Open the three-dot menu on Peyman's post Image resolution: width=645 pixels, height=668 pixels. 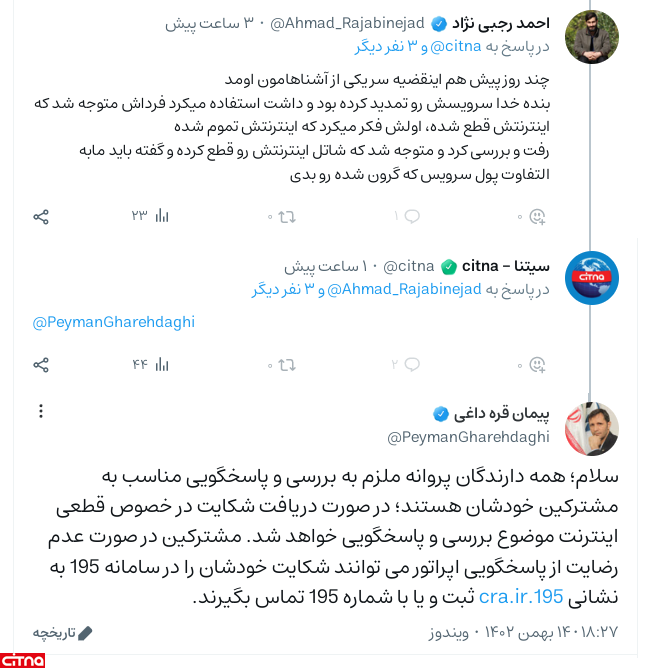point(41,411)
